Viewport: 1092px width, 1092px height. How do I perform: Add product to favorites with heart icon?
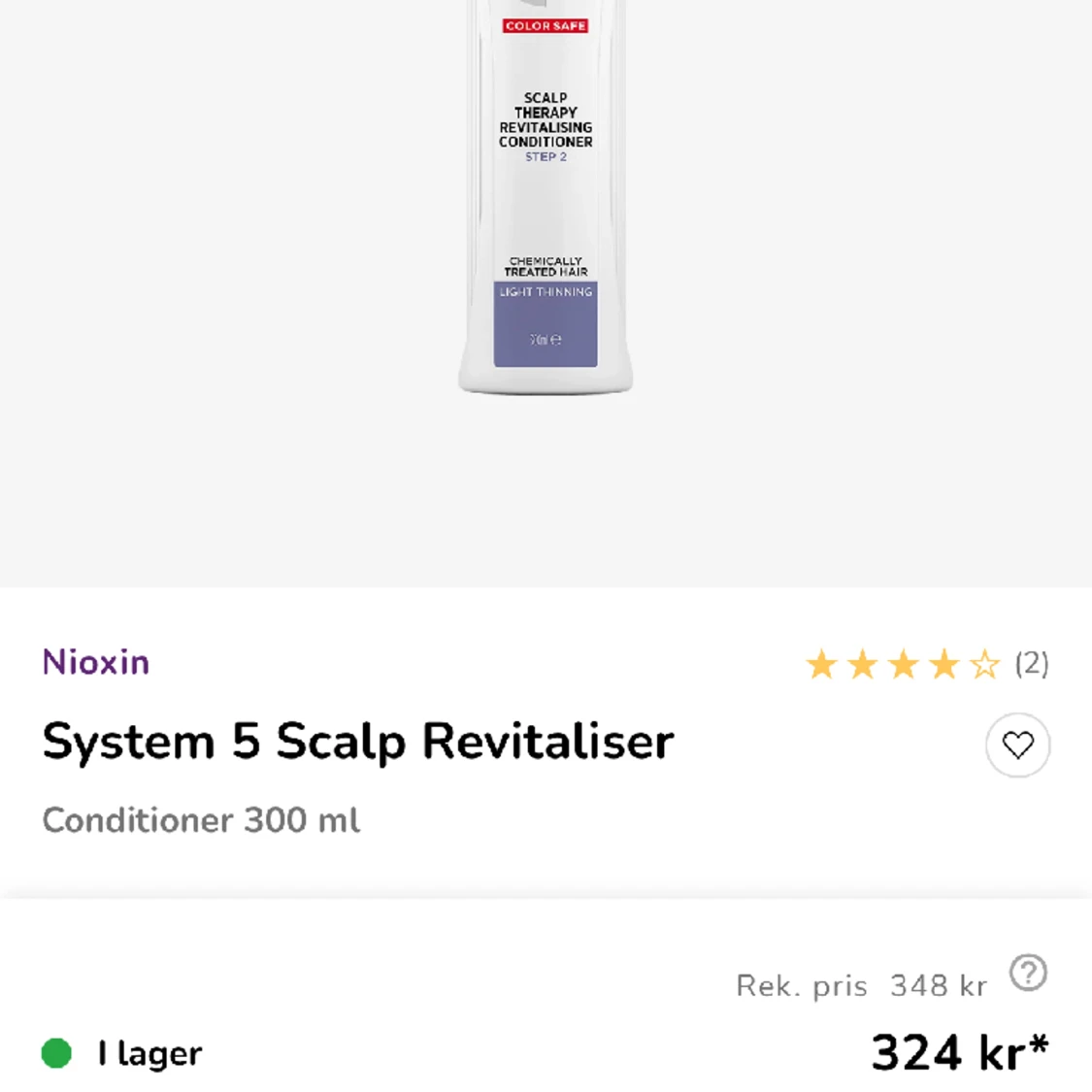(1017, 745)
